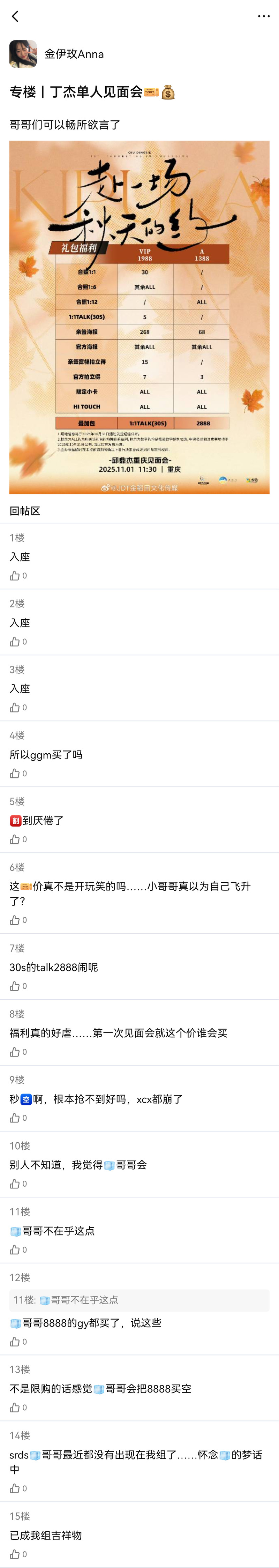Like the 8楼 reply about 福利
Image resolution: width=279 pixels, height=1568 pixels.
(x=15, y=1052)
